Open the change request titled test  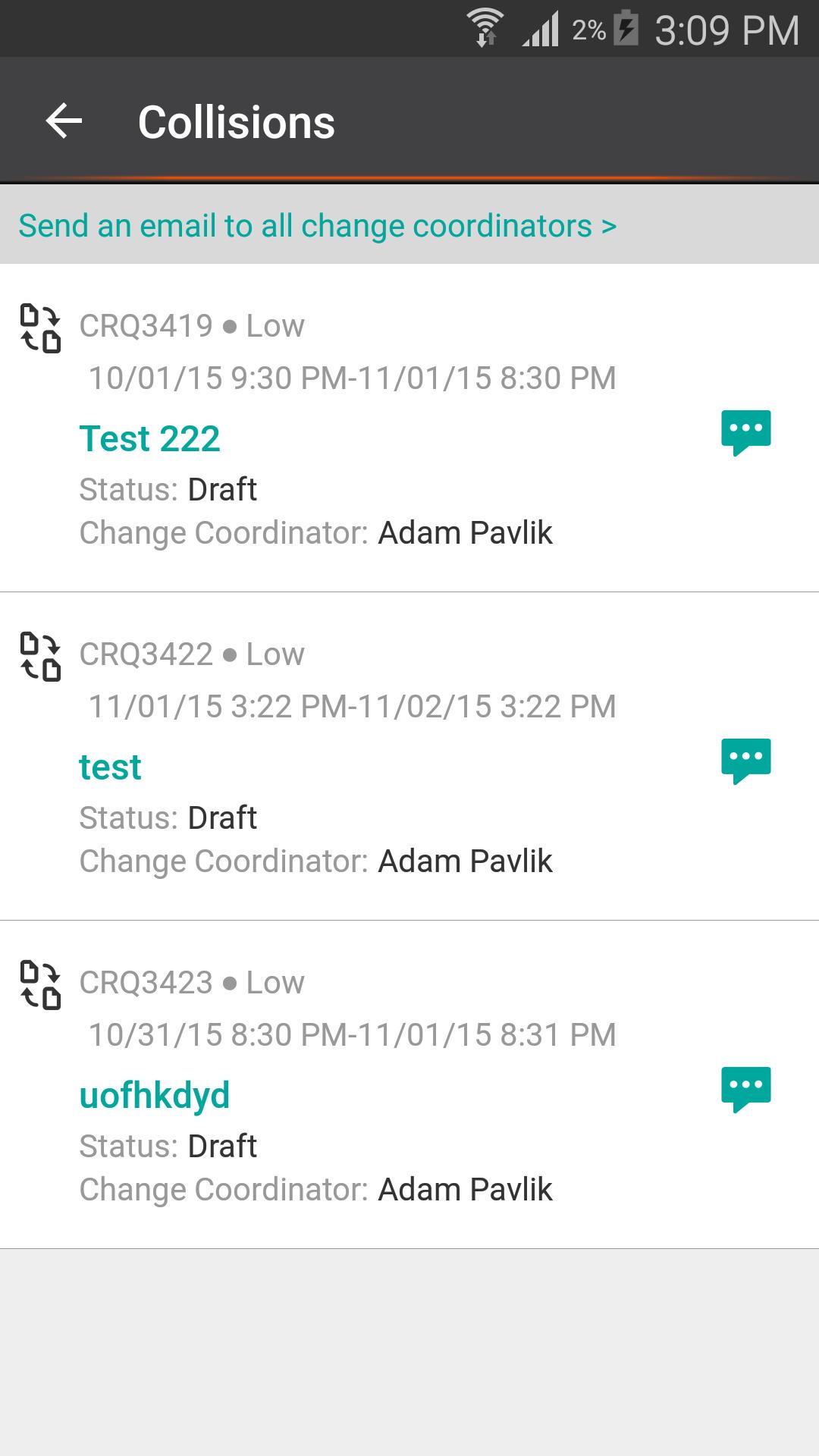tap(110, 767)
